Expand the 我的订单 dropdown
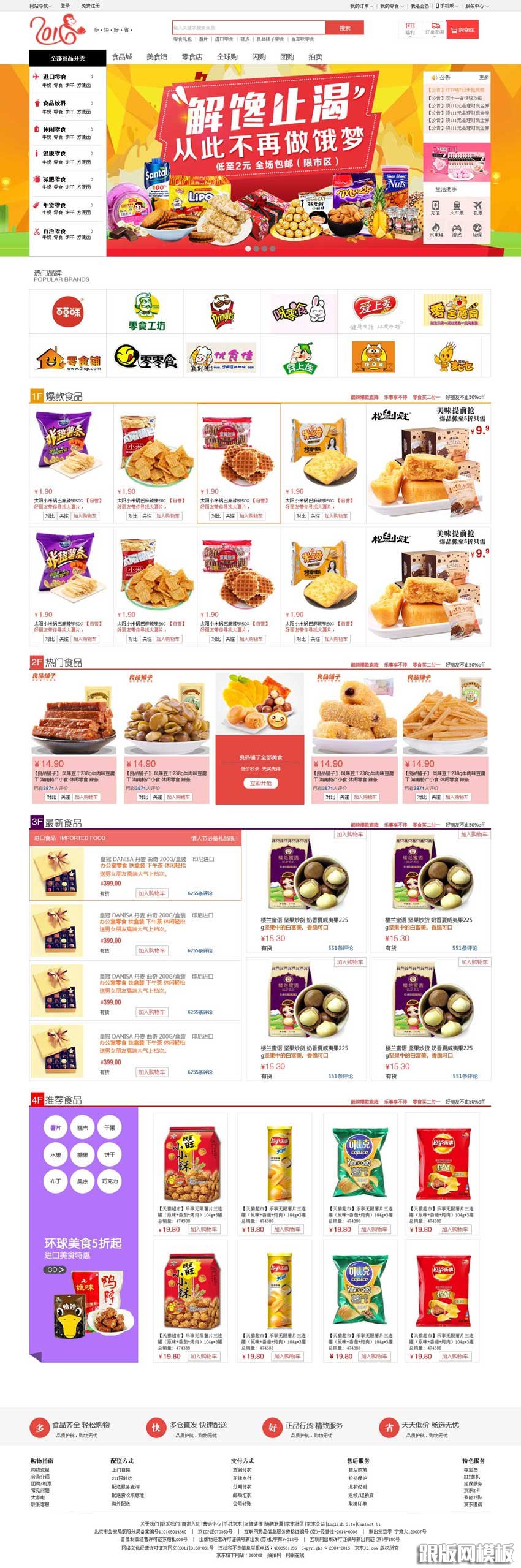This screenshot has width=521, height=1568. coord(360,6)
